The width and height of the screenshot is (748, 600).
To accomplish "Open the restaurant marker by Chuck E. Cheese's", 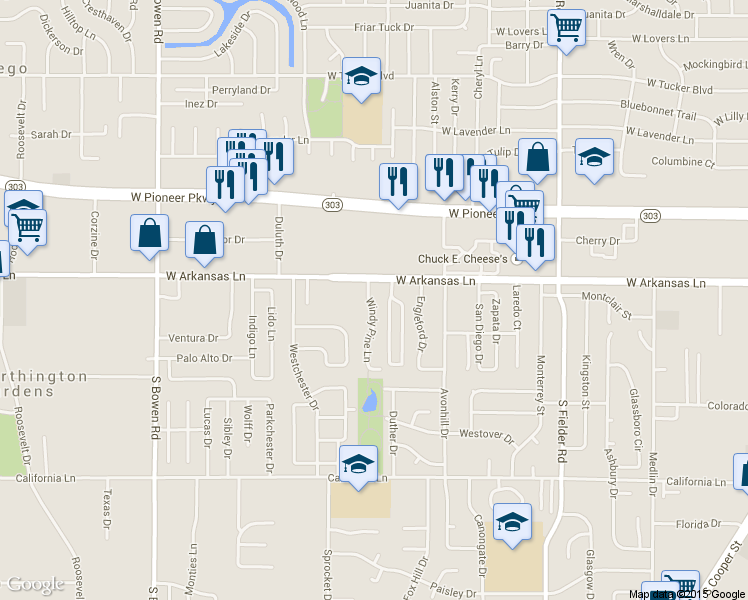I will coord(536,243).
